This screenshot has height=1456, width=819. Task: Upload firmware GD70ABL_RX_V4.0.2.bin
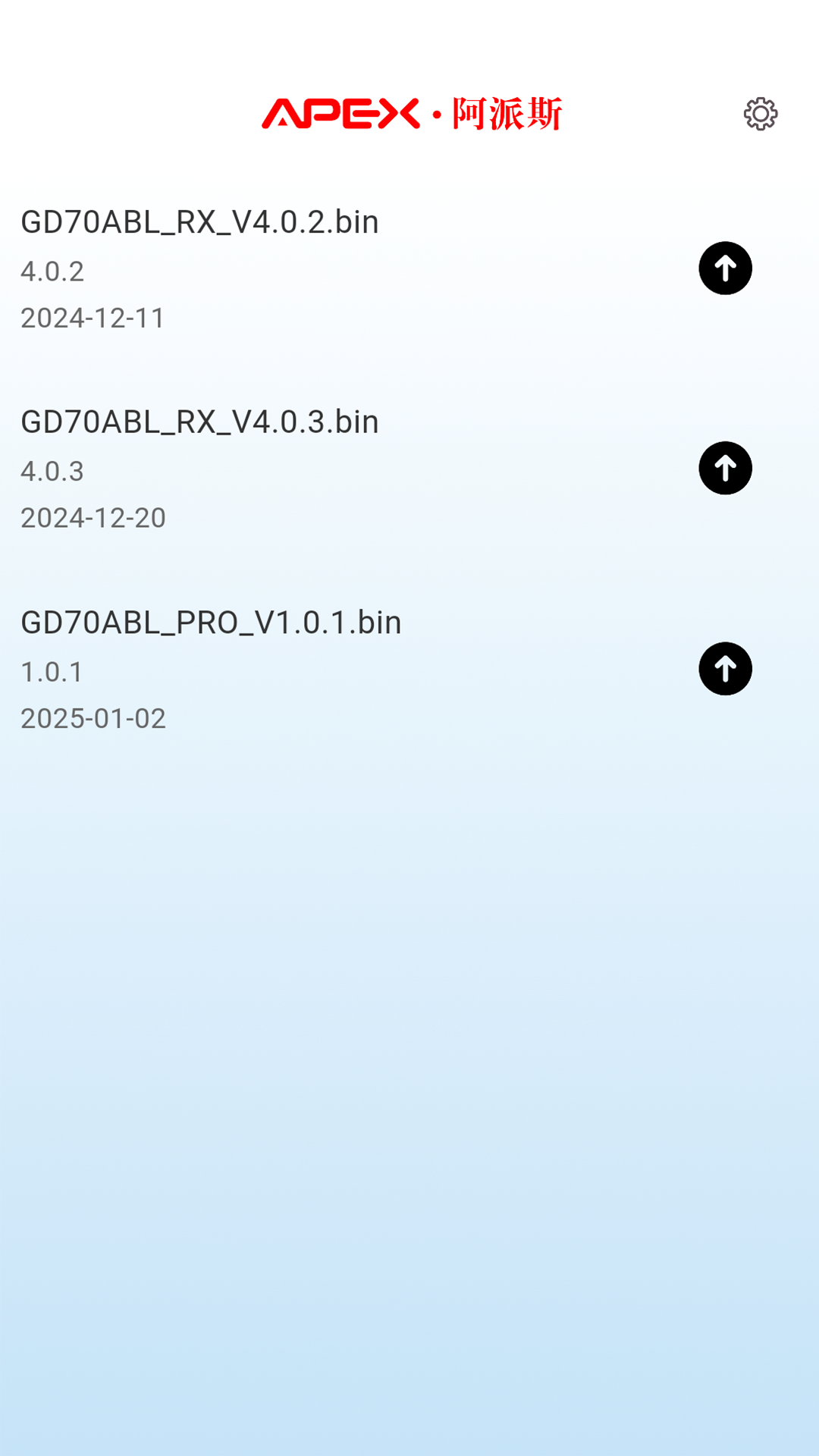coord(725,268)
